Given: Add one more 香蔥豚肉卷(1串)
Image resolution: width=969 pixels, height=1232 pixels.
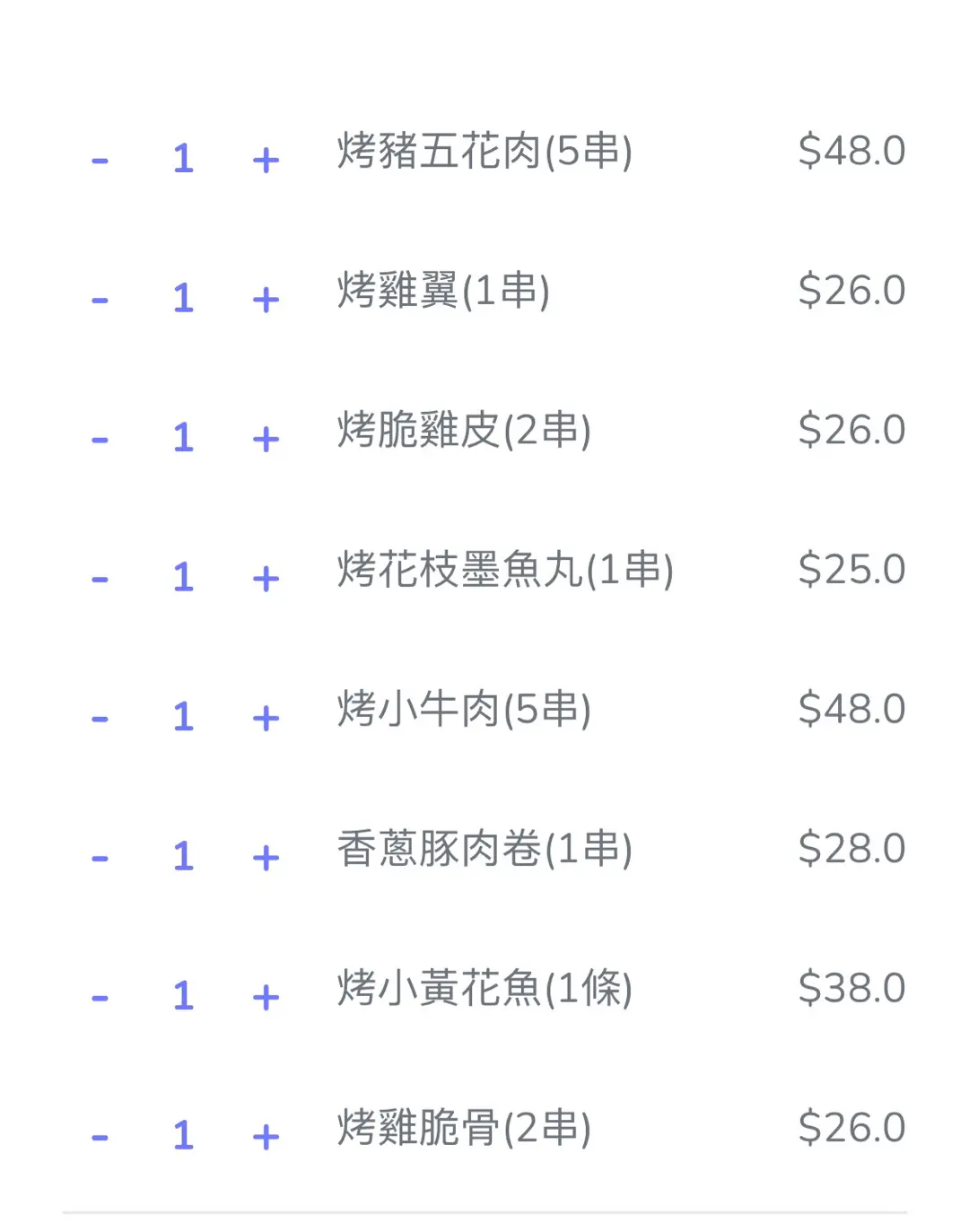Looking at the screenshot, I should (266, 858).
